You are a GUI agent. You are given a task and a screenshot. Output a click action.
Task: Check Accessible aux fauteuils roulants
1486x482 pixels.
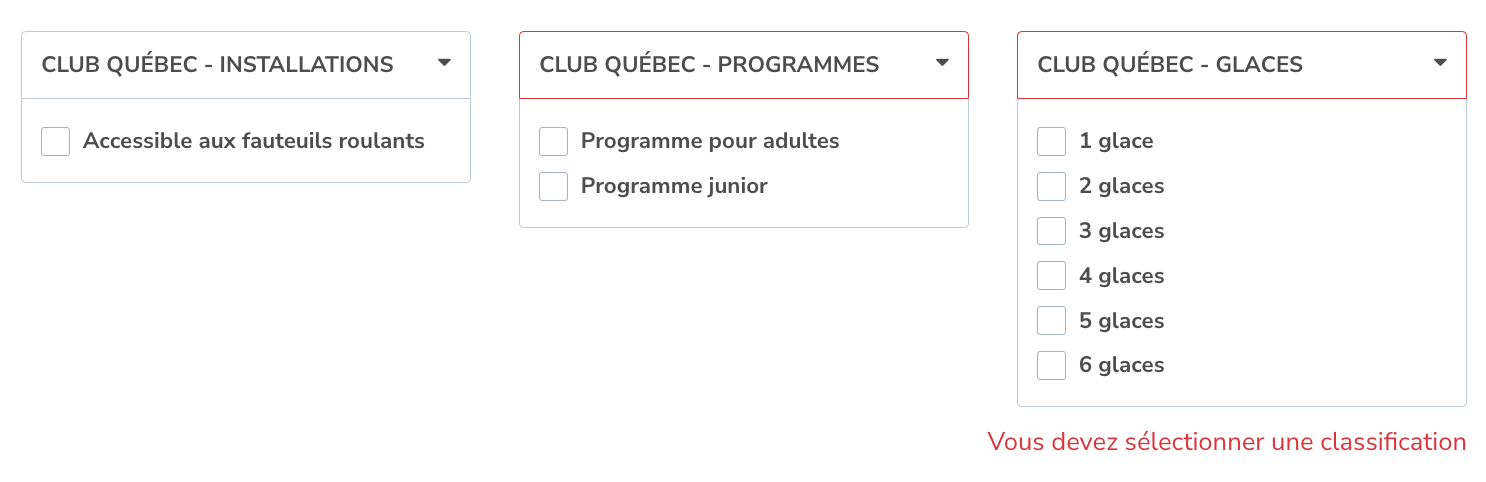56,141
